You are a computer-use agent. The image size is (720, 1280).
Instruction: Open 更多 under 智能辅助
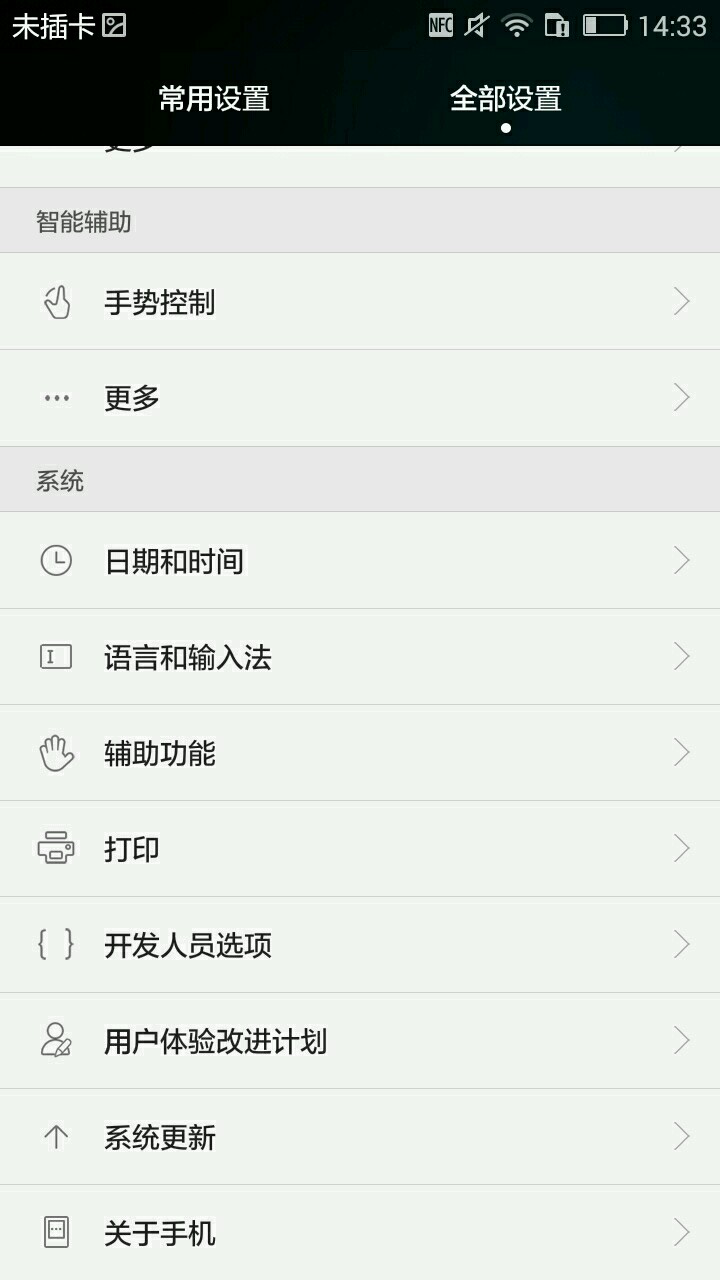360,398
